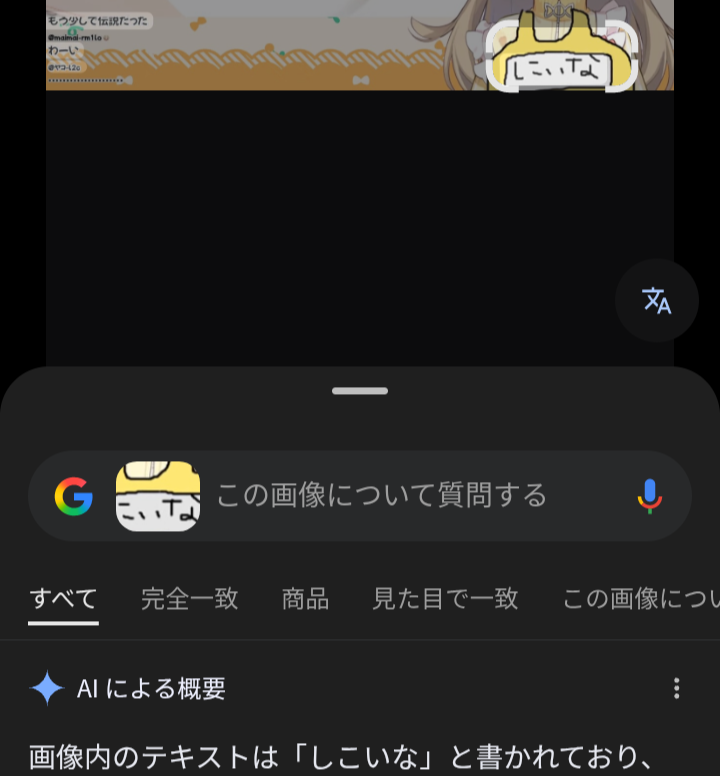This screenshot has width=720, height=776.
Task: Tap the translate icon button
Action: (x=656, y=300)
